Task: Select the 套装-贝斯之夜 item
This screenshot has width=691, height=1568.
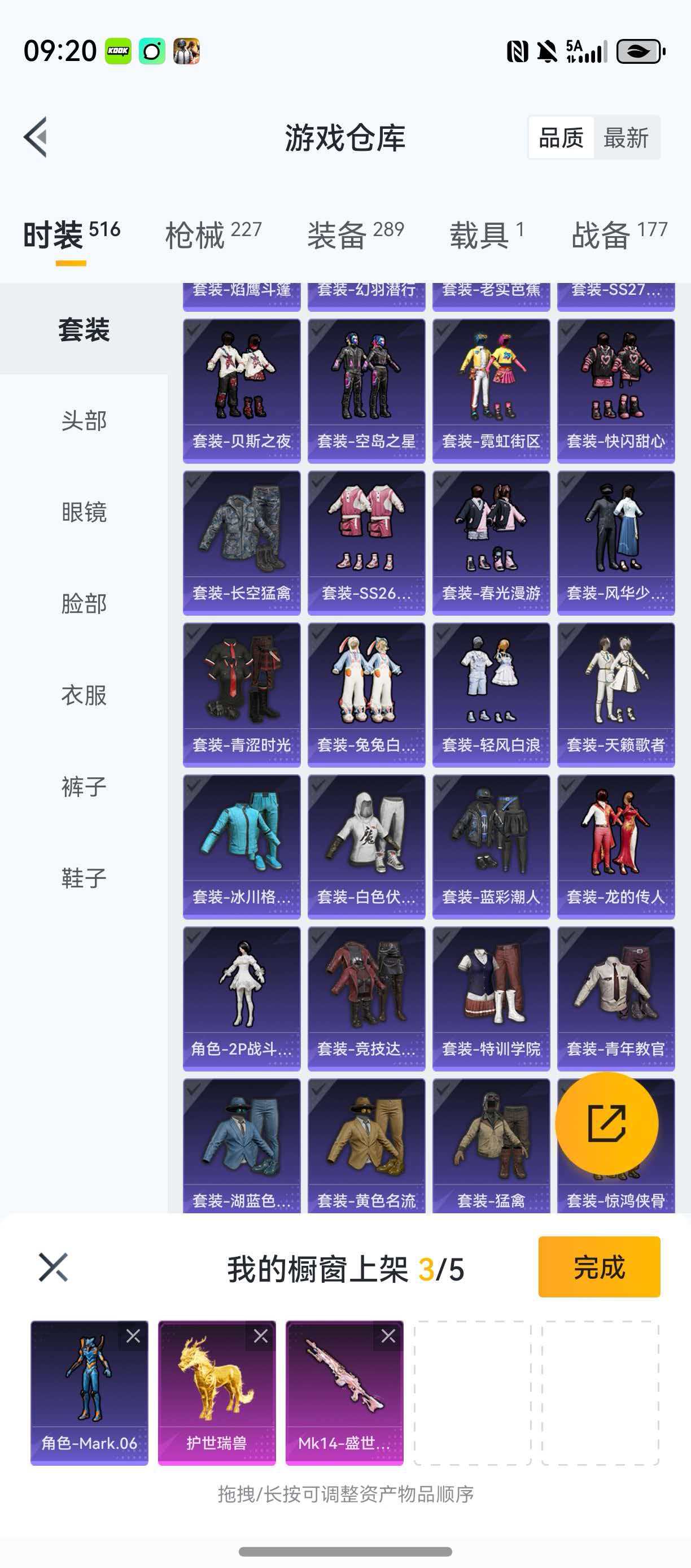Action: point(242,390)
